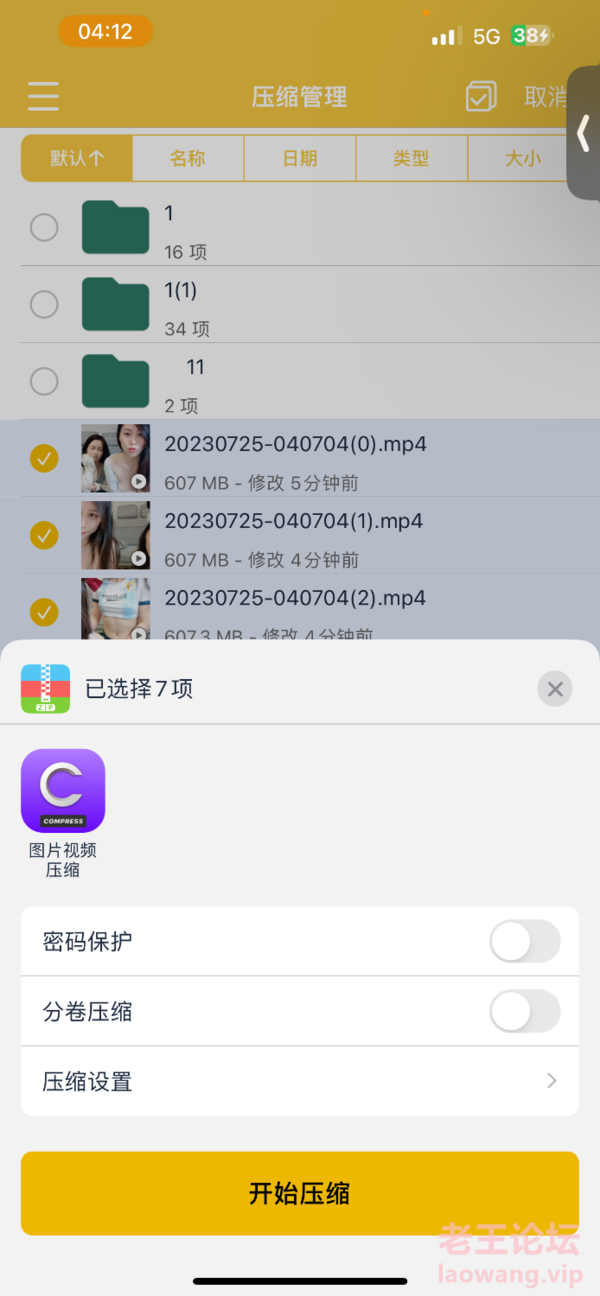Viewport: 600px width, 1296px height.
Task: Sort files by 日期
Action: click(x=300, y=158)
